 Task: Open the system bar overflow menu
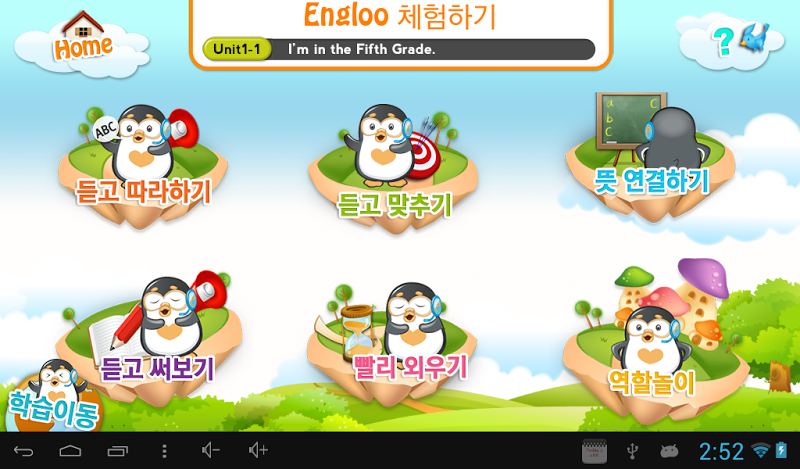[x=165, y=451]
